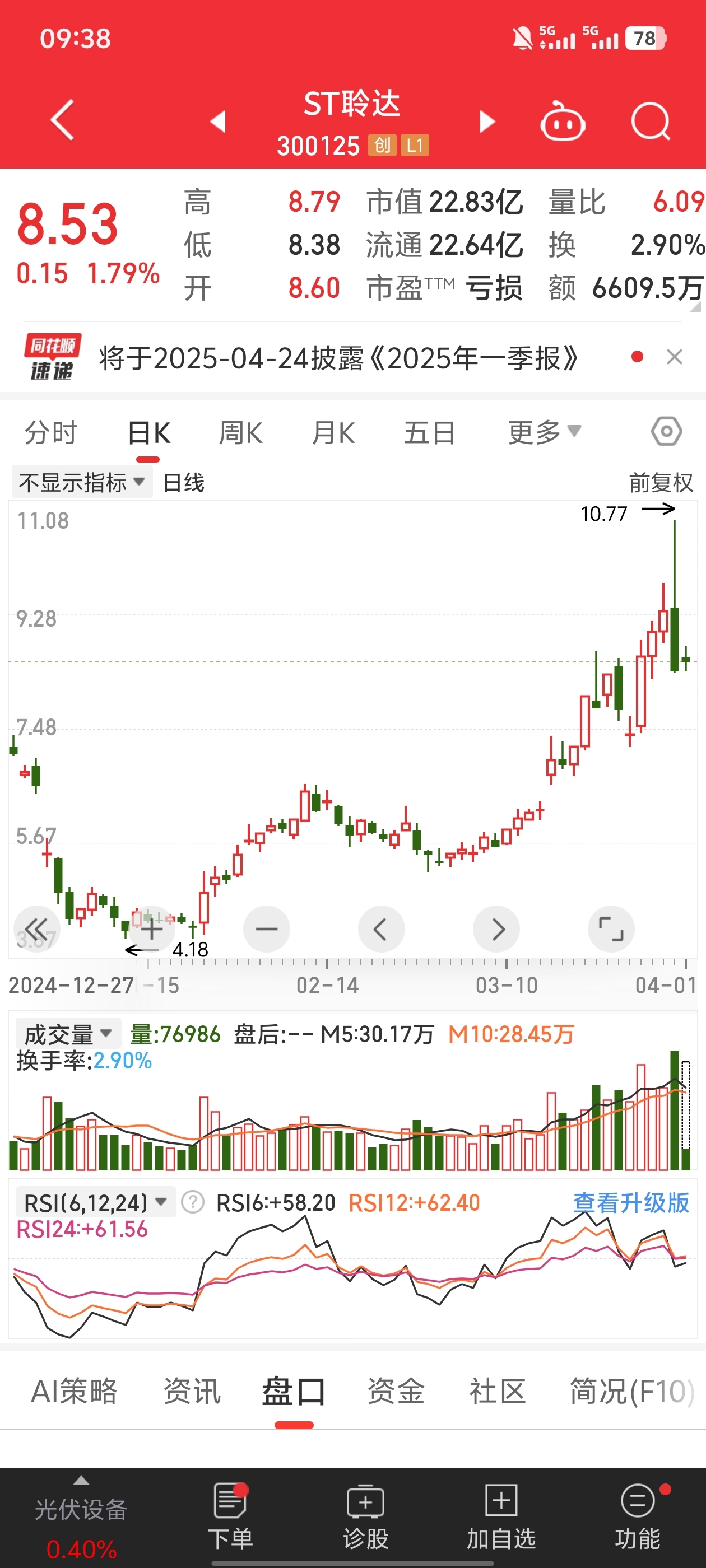Screen dimensions: 706x1568
Task: Open the 不显示指标 indicator dropdown
Action: coord(82,483)
